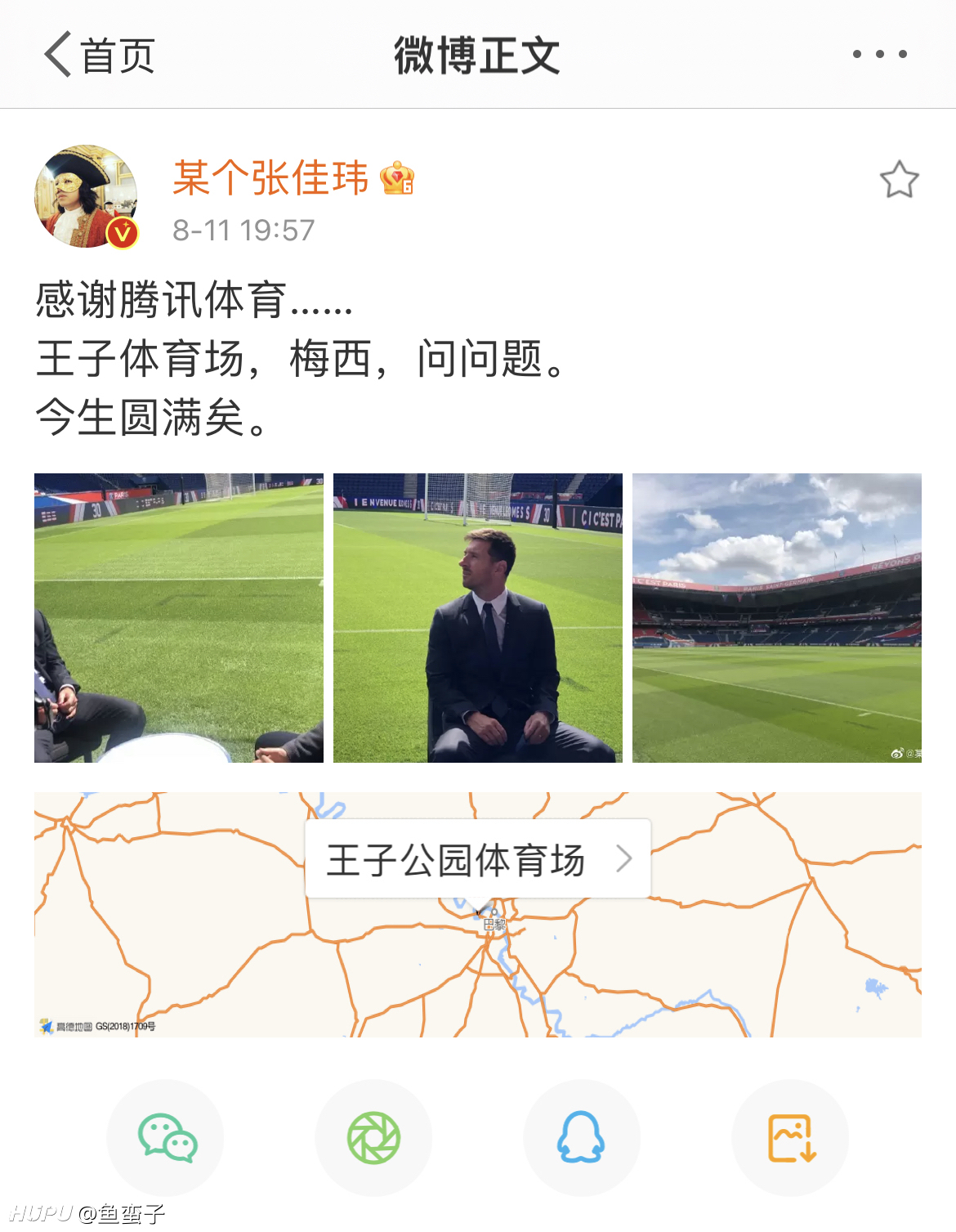Open the profile of 某个张佳玮
956x1232 pixels.
[x=270, y=181]
